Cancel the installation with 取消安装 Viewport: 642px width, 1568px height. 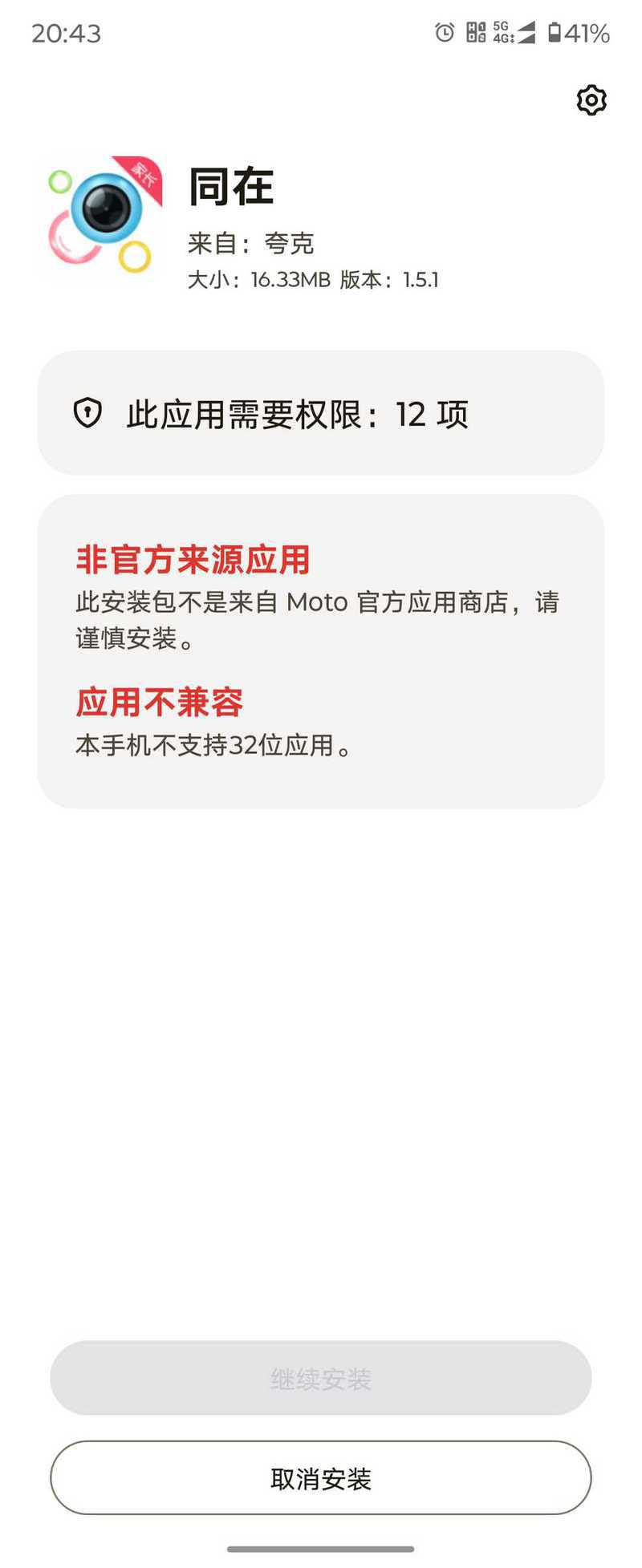tap(320, 1479)
